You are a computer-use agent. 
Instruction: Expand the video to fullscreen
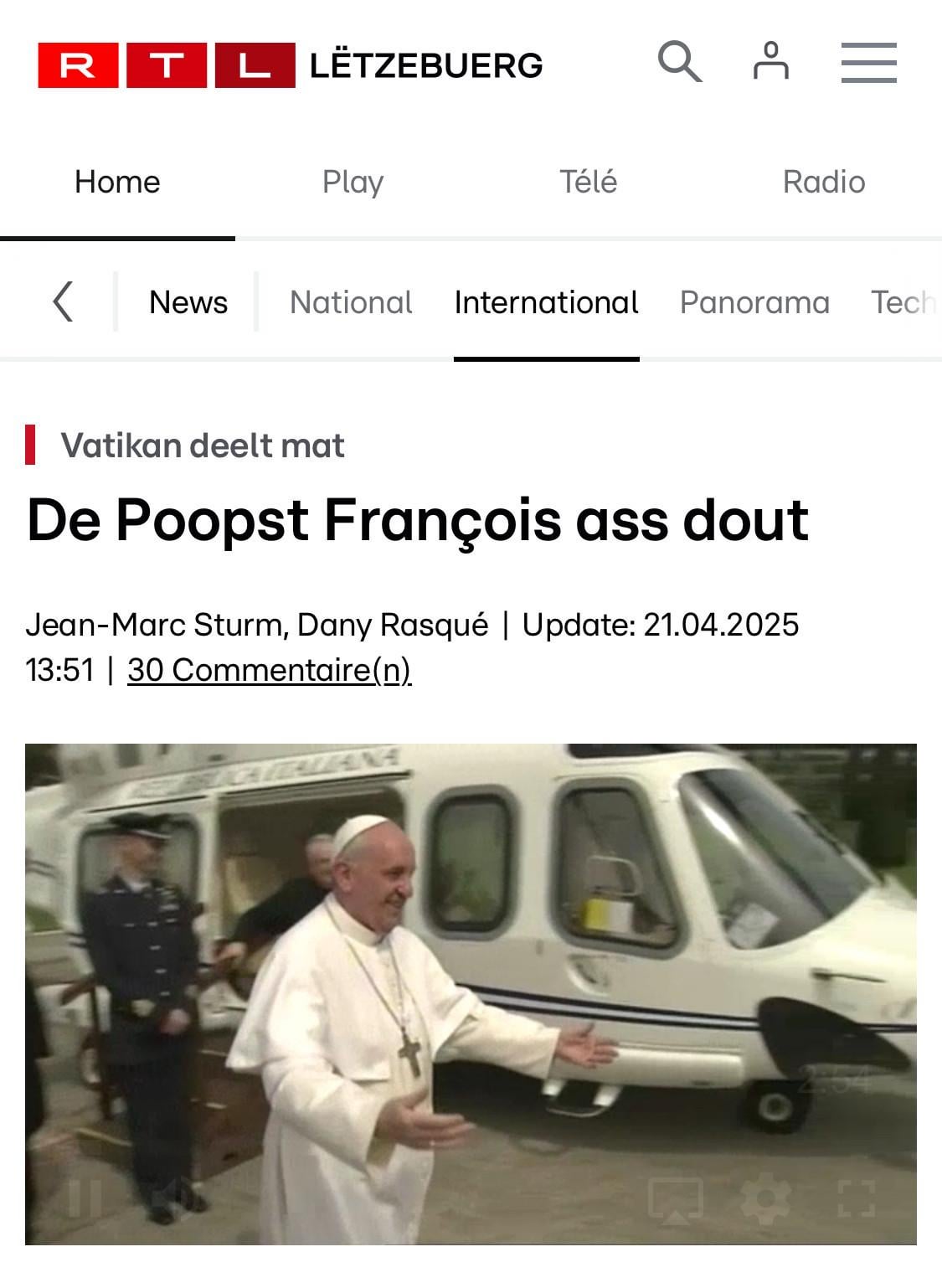tap(856, 1199)
